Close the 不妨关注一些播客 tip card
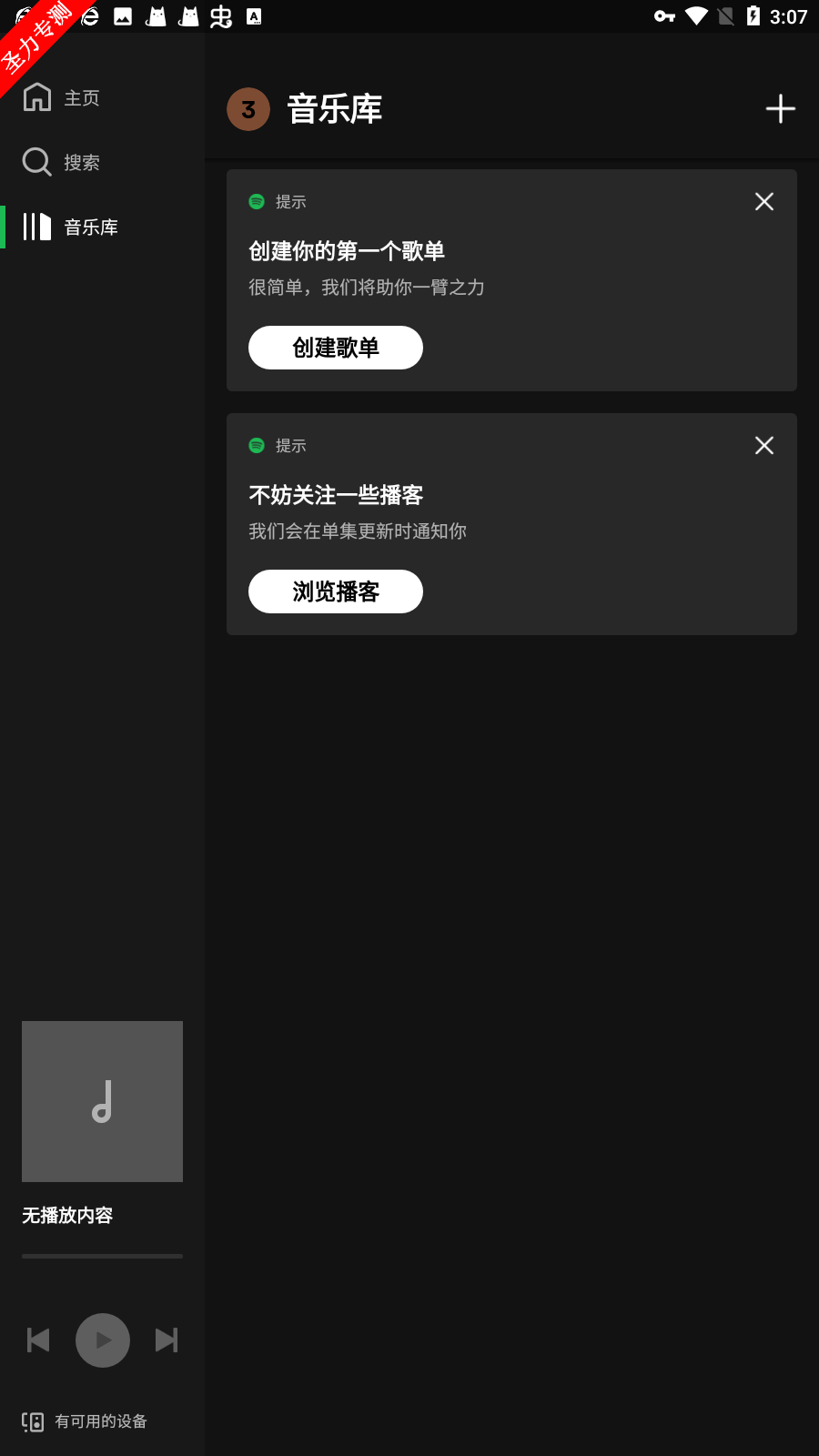 point(764,445)
